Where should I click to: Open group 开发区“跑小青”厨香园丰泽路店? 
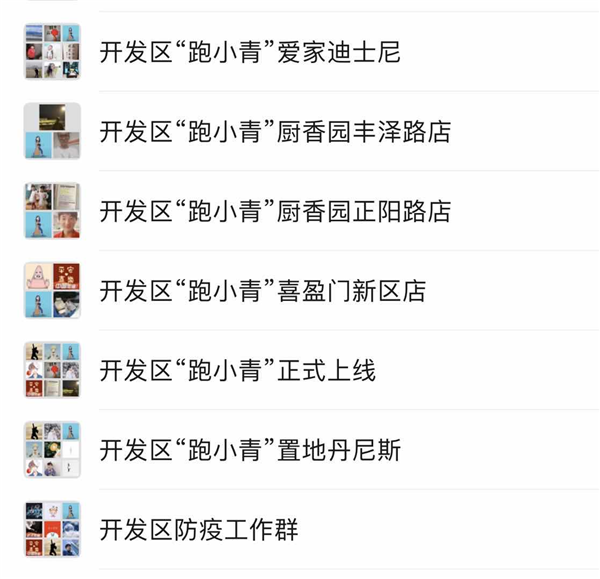(x=275, y=132)
